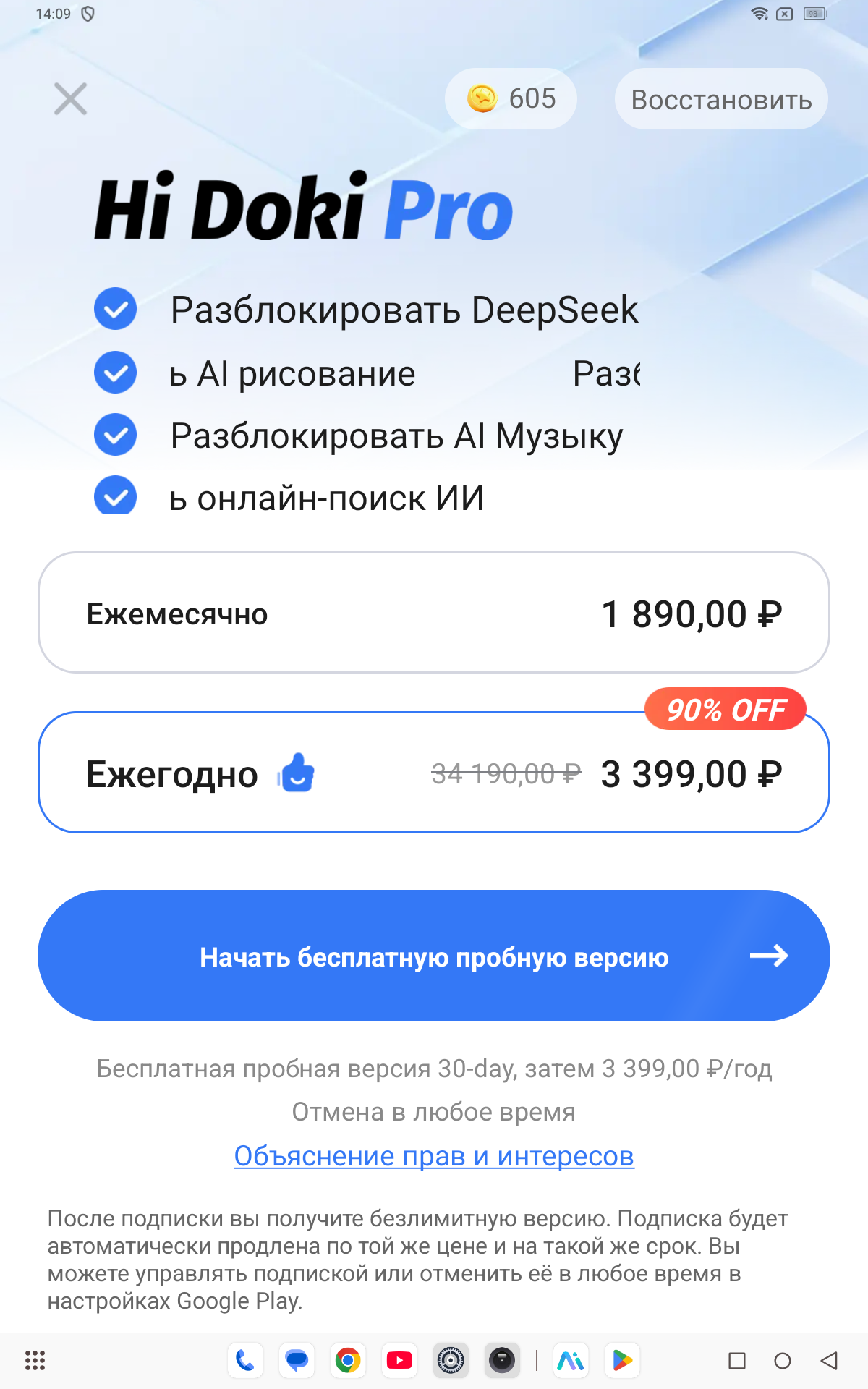This screenshot has height=1389, width=868.
Task: Choose the Ежегодно plan for 3 399,00 ₽
Action: (x=433, y=773)
